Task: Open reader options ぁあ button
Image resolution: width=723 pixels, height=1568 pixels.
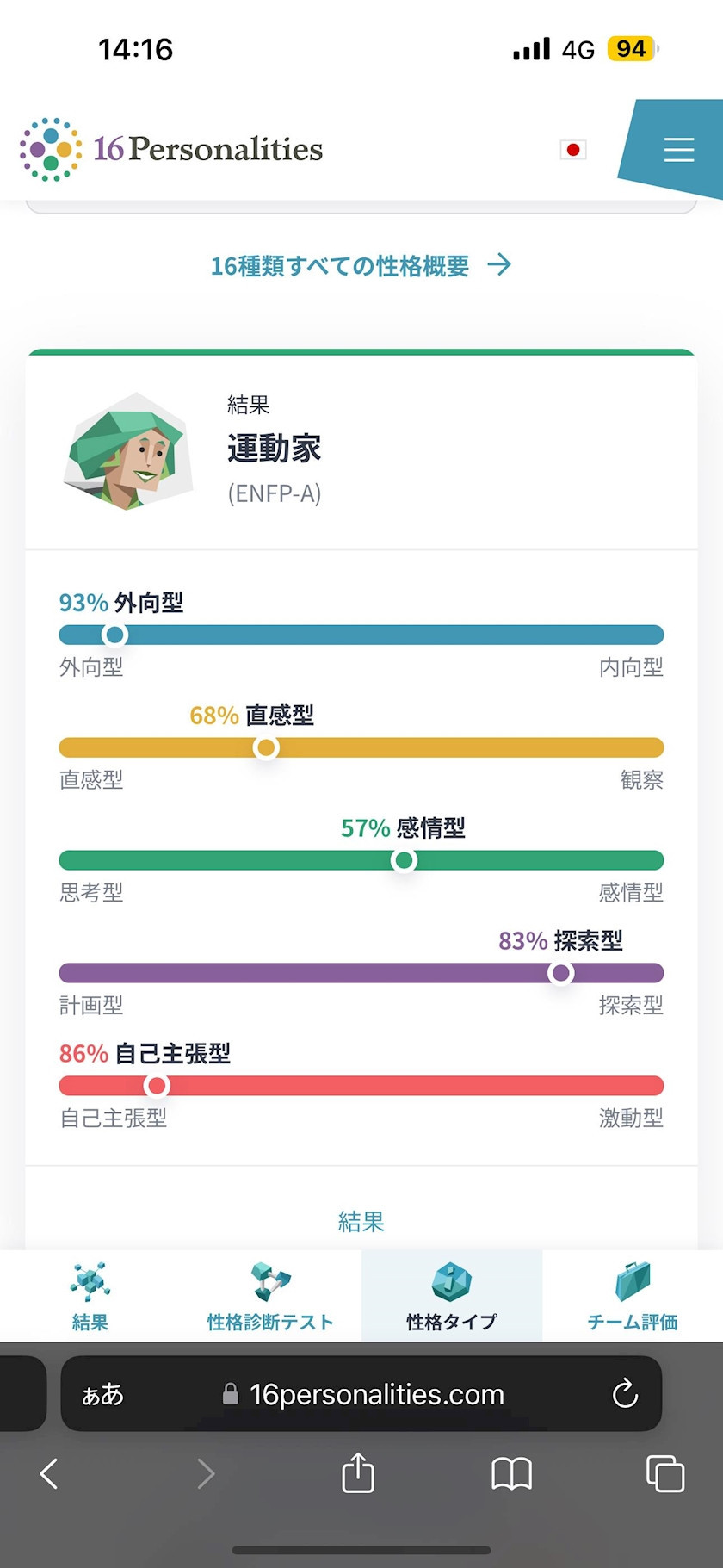Action: pos(102,1395)
